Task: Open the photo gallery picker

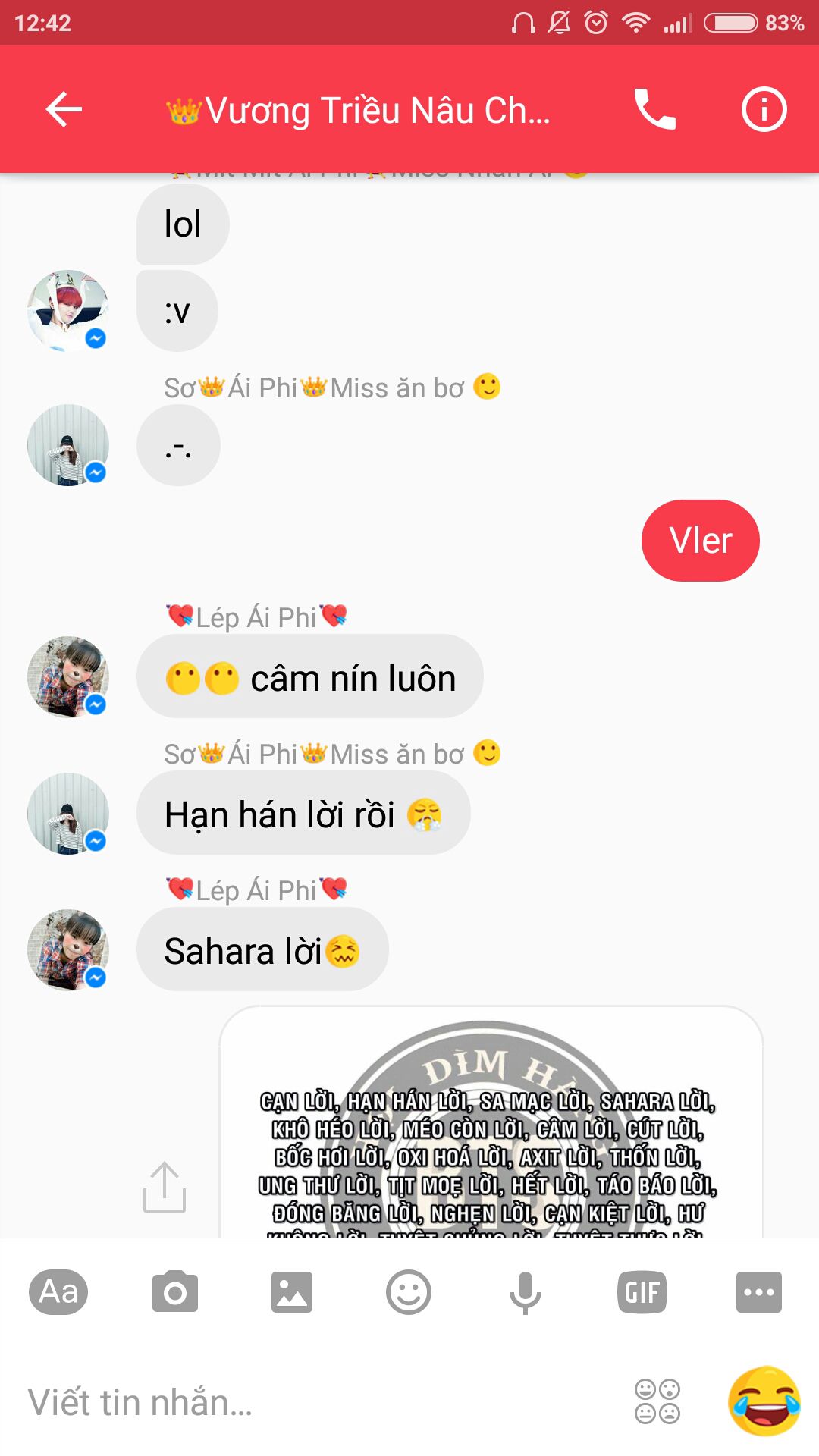Action: click(x=292, y=1291)
